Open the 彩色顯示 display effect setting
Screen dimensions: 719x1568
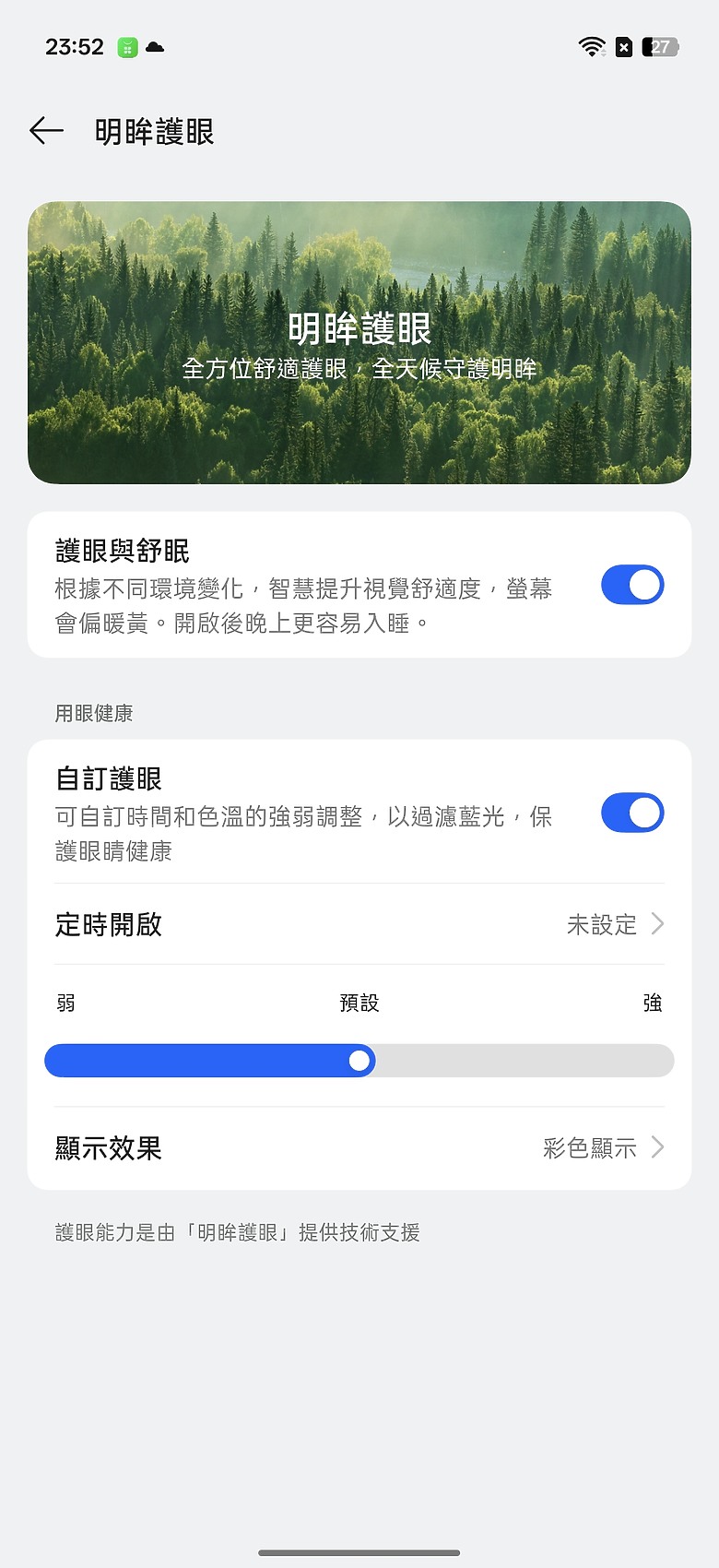click(x=591, y=1147)
